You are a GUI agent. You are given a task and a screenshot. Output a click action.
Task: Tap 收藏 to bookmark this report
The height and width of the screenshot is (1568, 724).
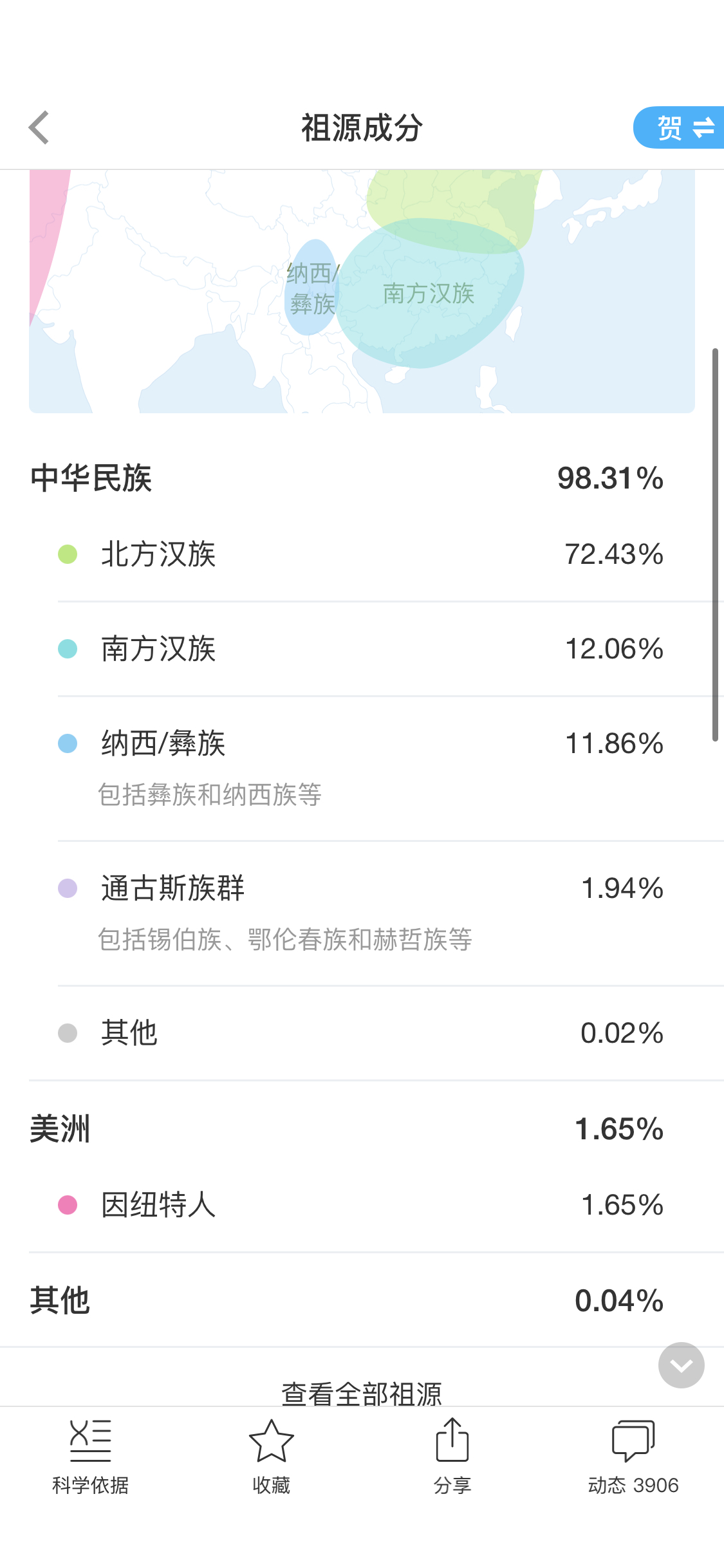click(272, 1457)
